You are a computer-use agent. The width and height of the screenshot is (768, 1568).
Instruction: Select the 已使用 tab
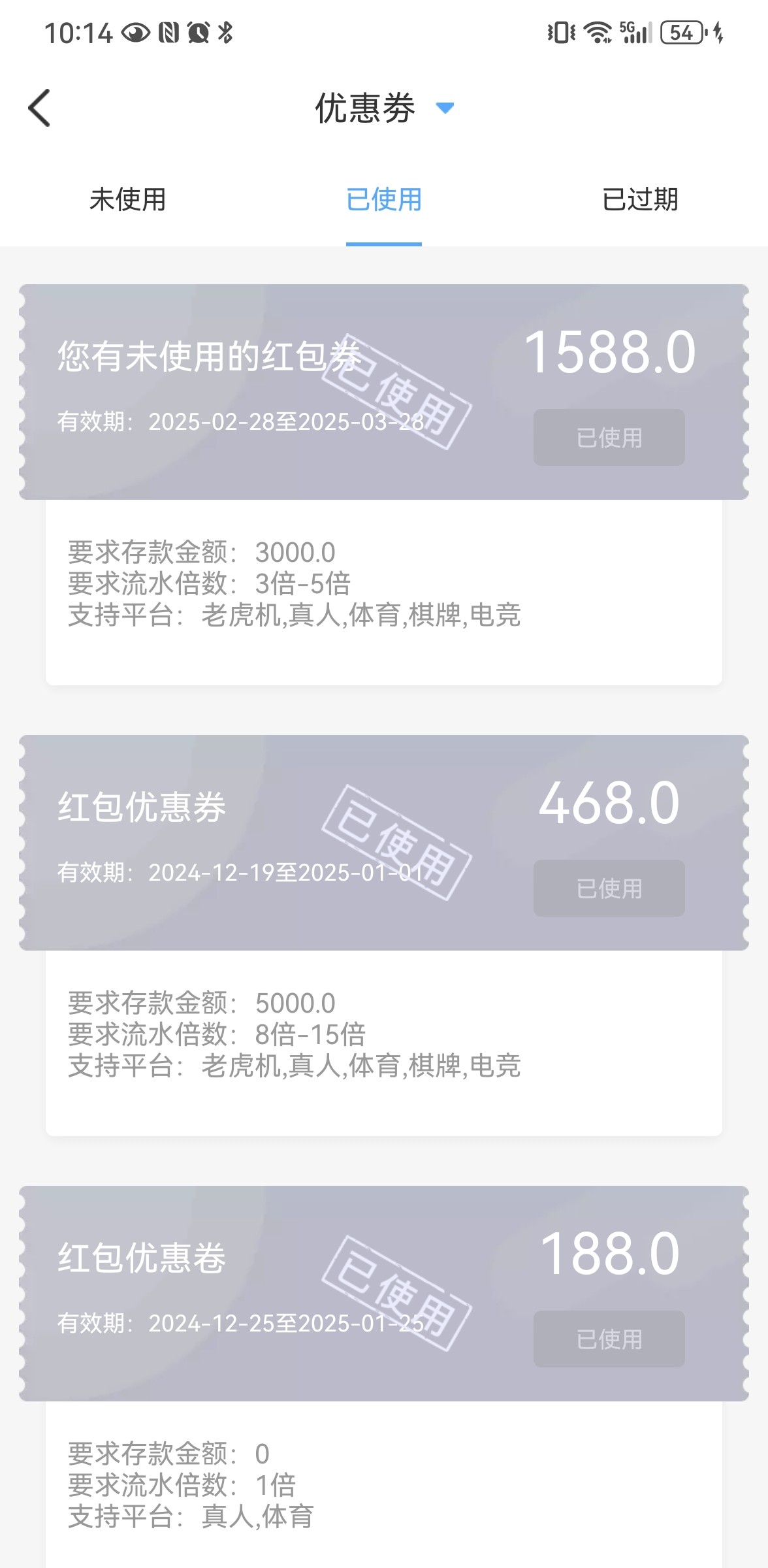click(384, 199)
